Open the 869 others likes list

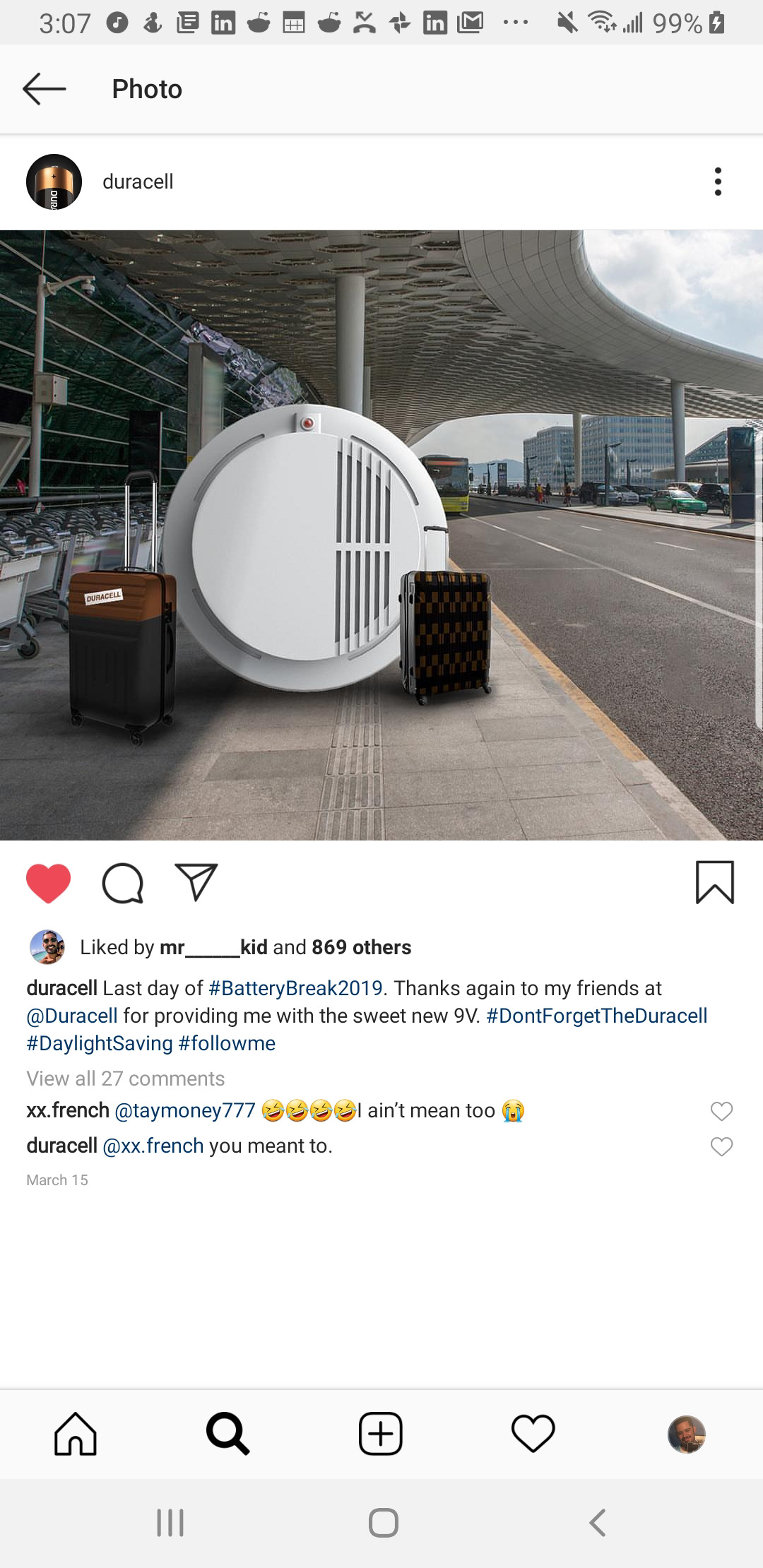(361, 947)
